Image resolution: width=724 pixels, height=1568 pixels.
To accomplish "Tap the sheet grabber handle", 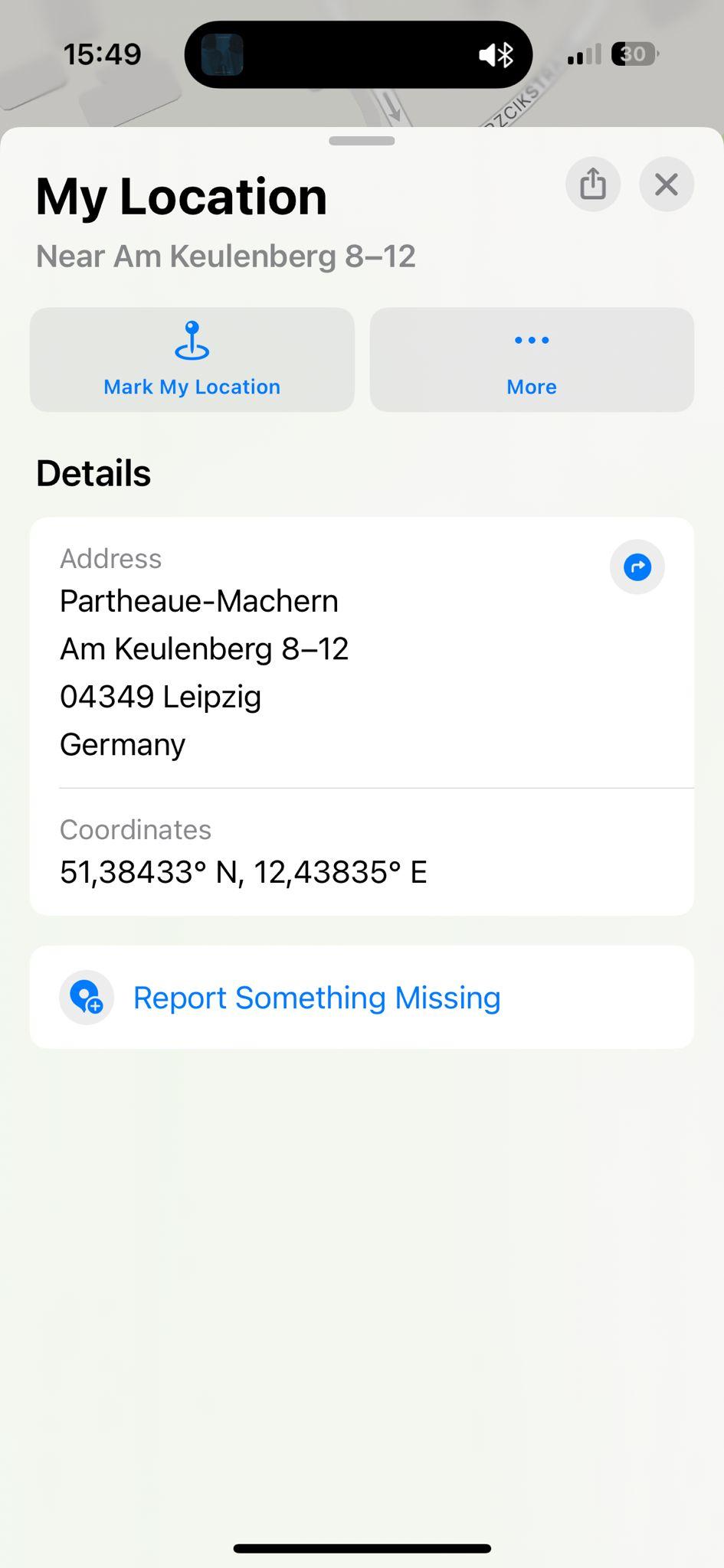I will coord(362,141).
